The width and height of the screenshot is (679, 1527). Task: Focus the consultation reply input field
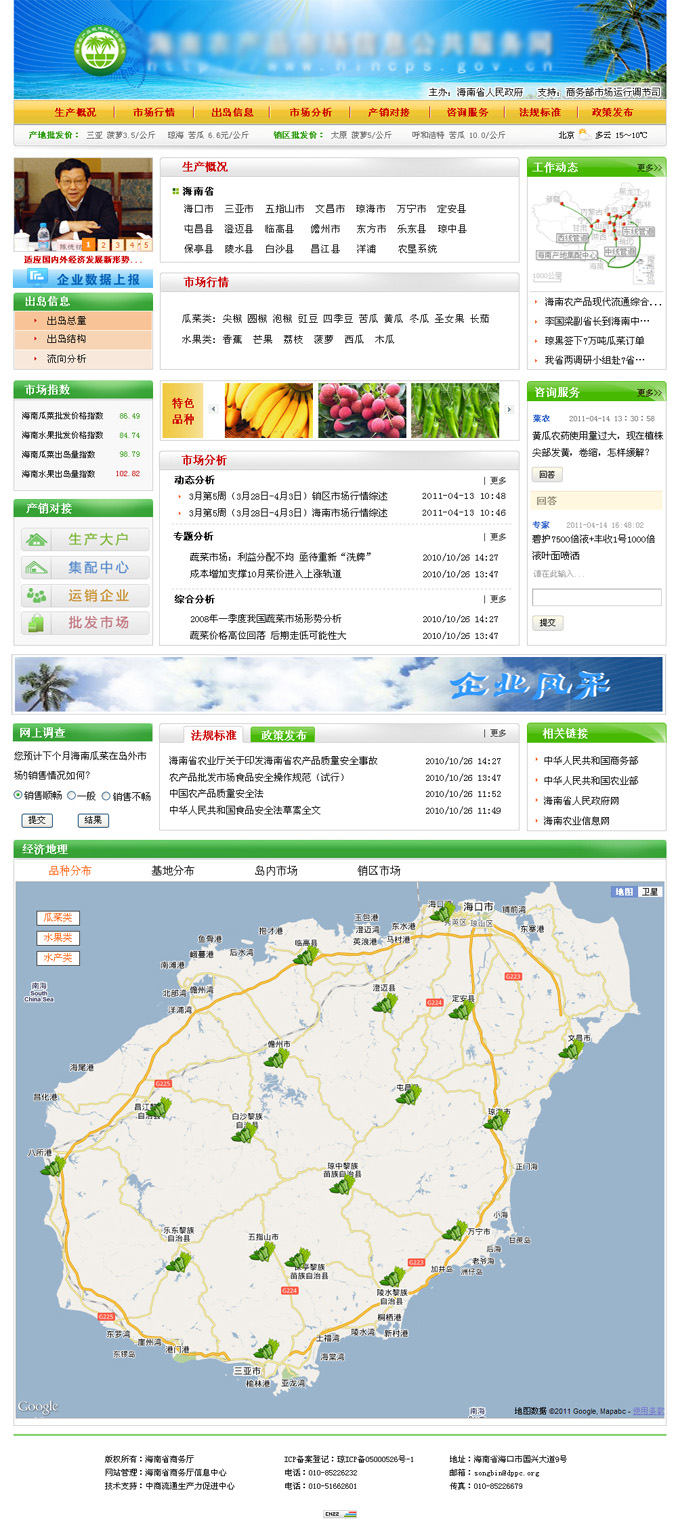[596, 597]
